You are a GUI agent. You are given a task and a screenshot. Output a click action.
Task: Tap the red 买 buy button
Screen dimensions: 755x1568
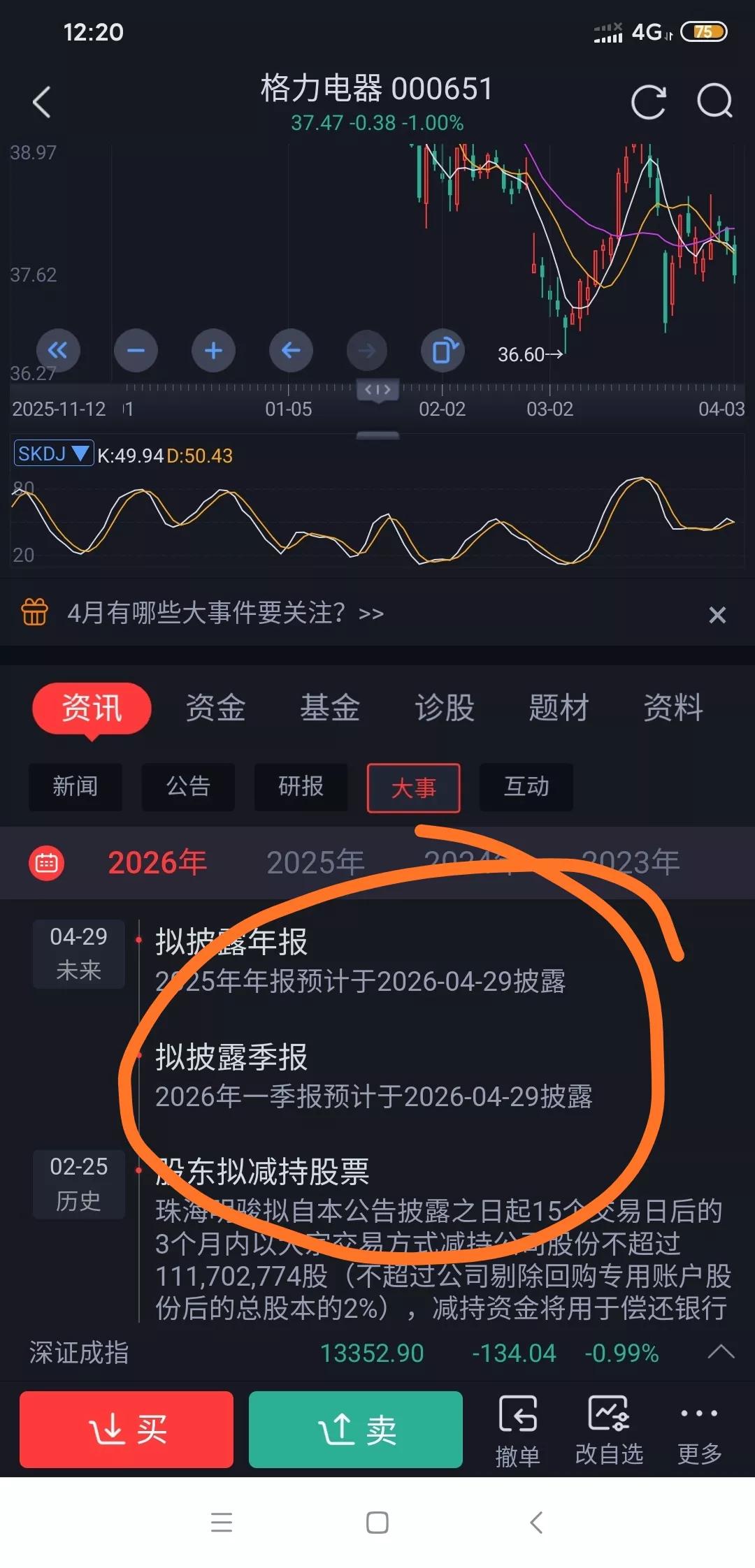126,1429
